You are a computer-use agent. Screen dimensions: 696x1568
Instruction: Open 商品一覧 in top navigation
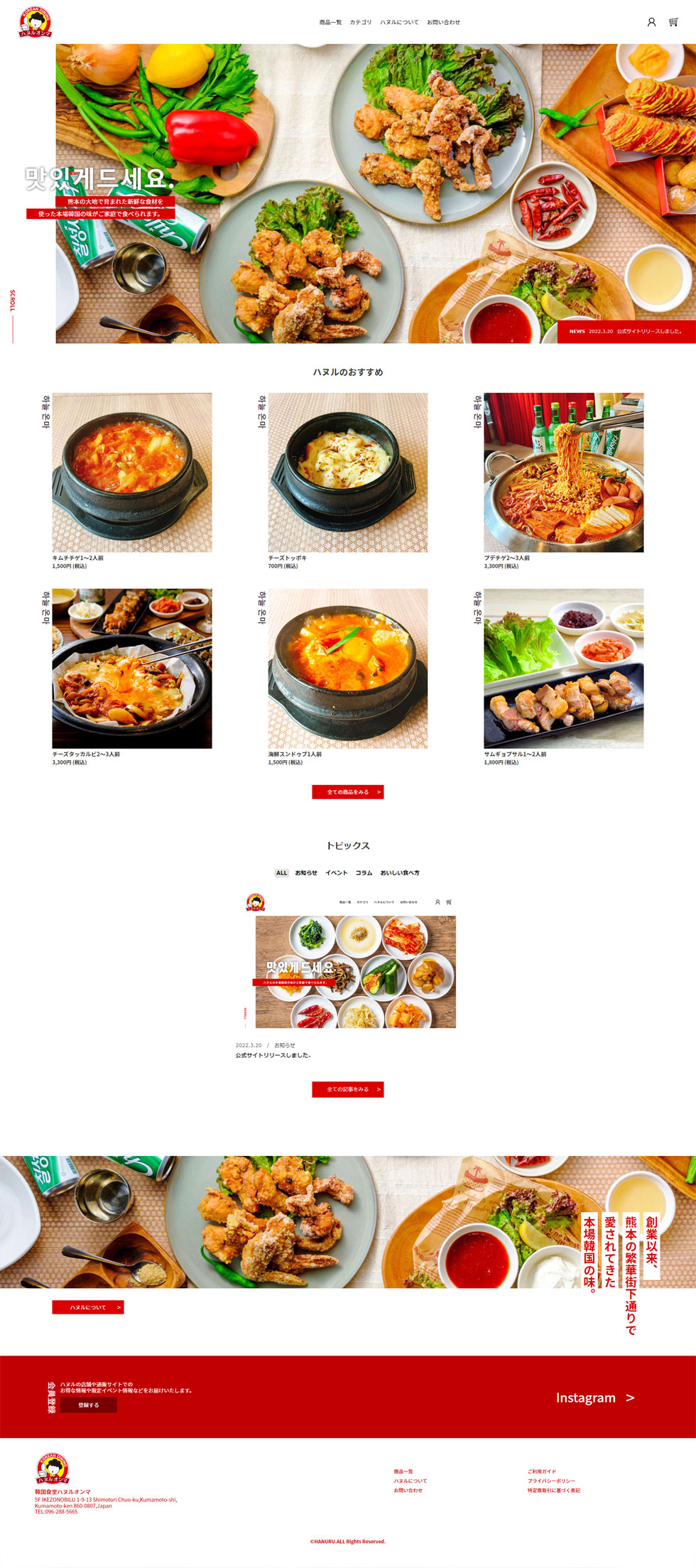tap(330, 22)
